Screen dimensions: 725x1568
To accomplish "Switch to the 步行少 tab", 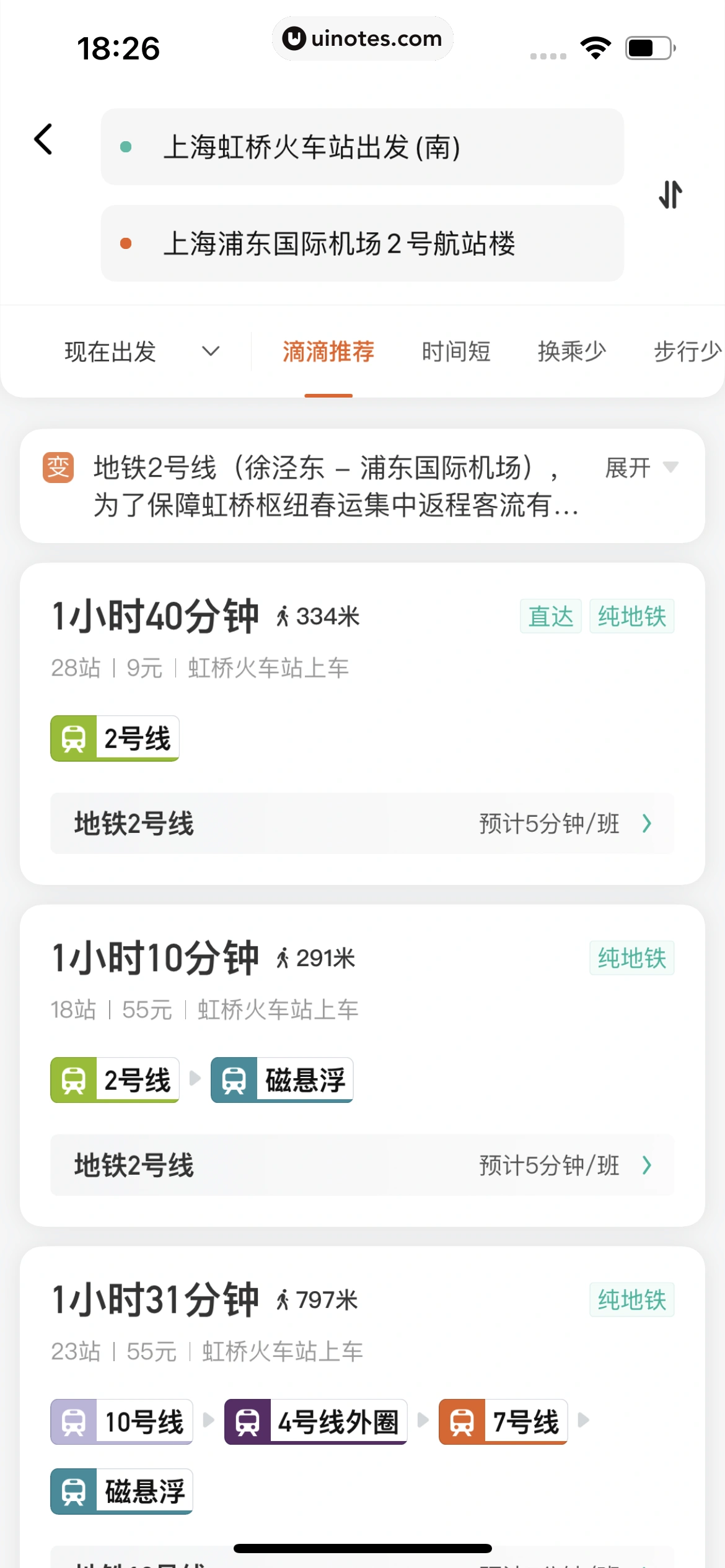I will (x=687, y=352).
